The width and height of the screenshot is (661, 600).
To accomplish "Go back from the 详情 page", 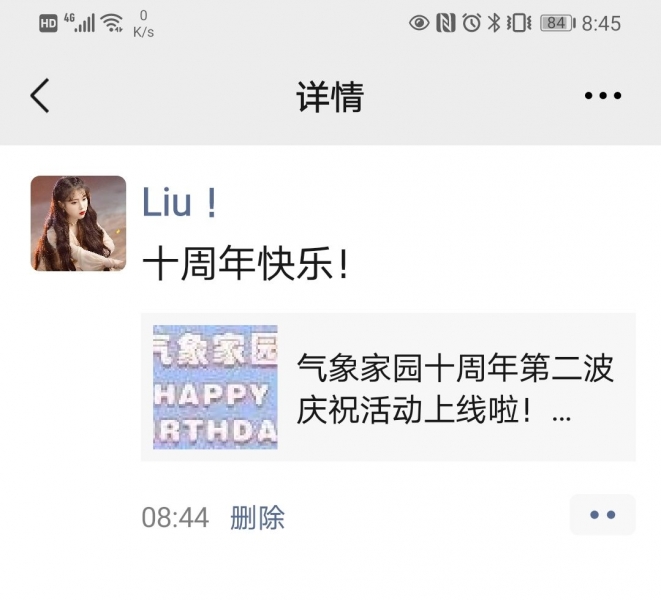I will [x=40, y=96].
